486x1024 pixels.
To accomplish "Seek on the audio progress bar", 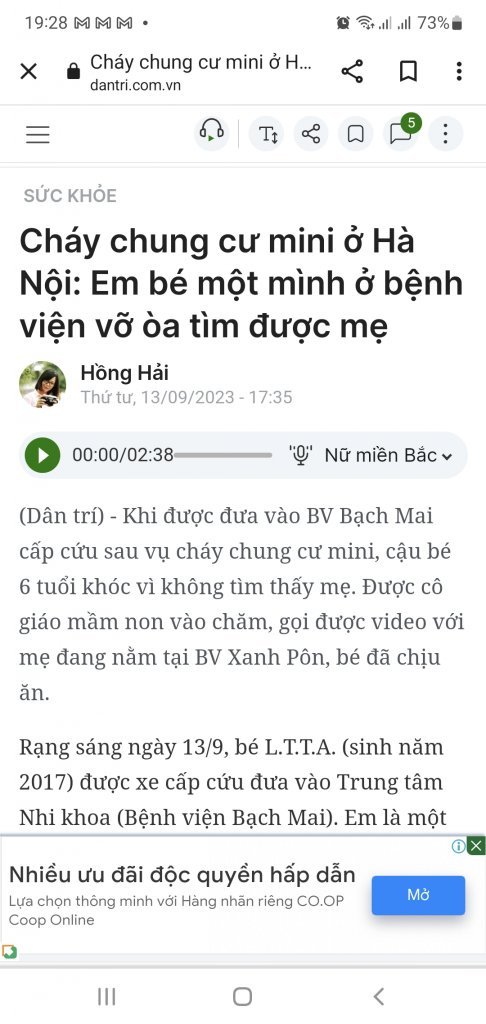I will pyautogui.click(x=223, y=455).
